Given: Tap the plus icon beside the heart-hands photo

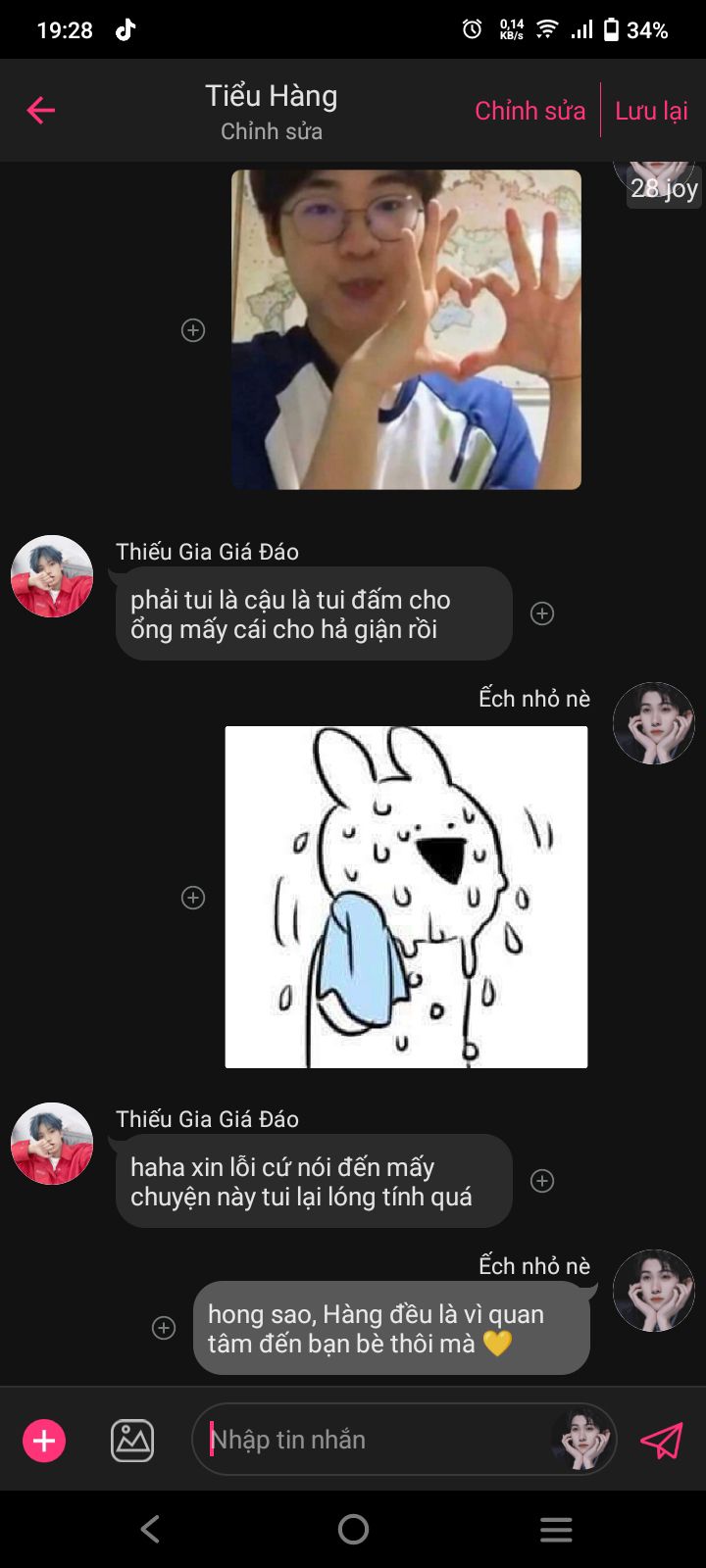Looking at the screenshot, I should pyautogui.click(x=193, y=330).
